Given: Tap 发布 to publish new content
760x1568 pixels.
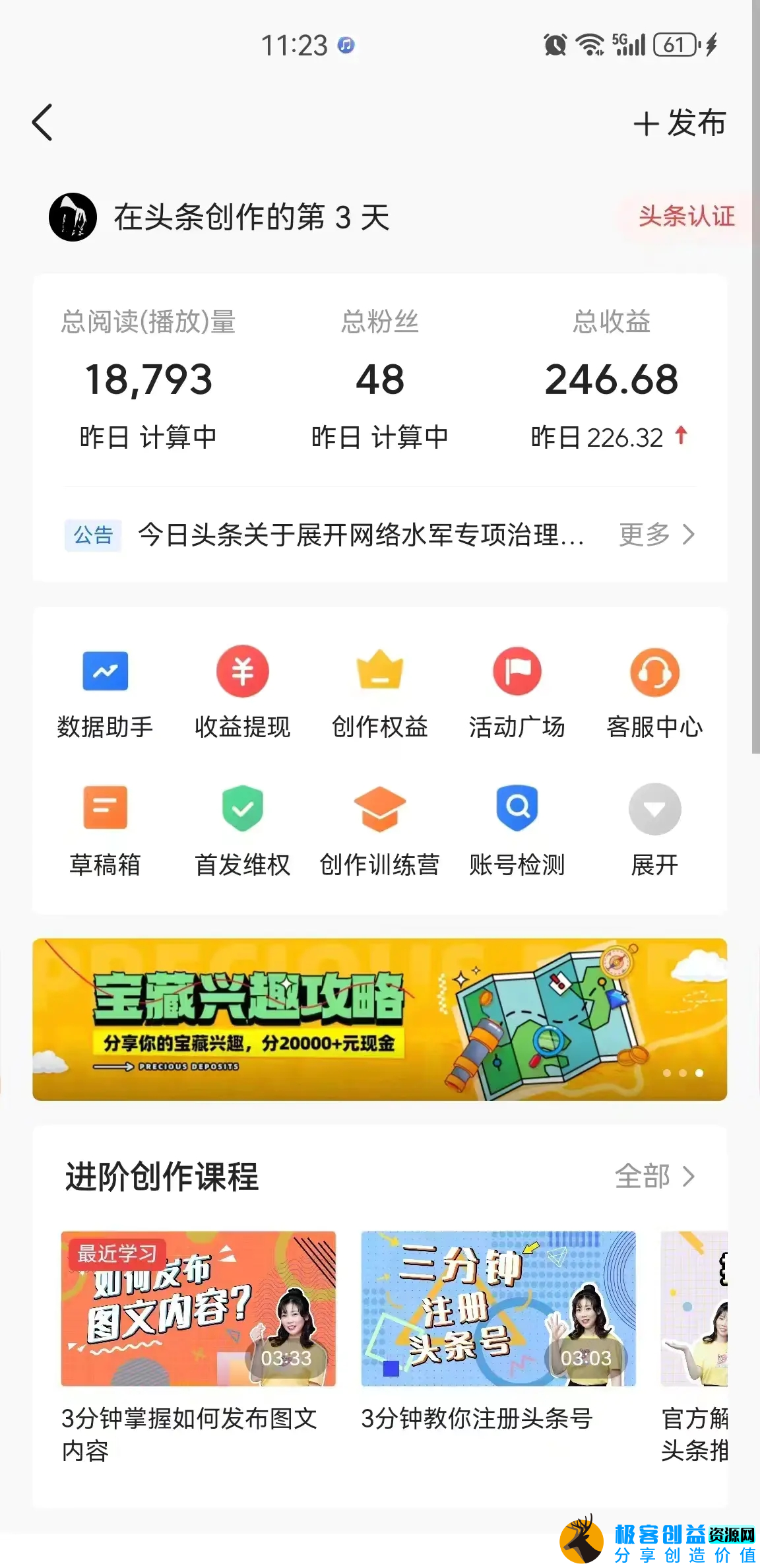Looking at the screenshot, I should pos(681,122).
